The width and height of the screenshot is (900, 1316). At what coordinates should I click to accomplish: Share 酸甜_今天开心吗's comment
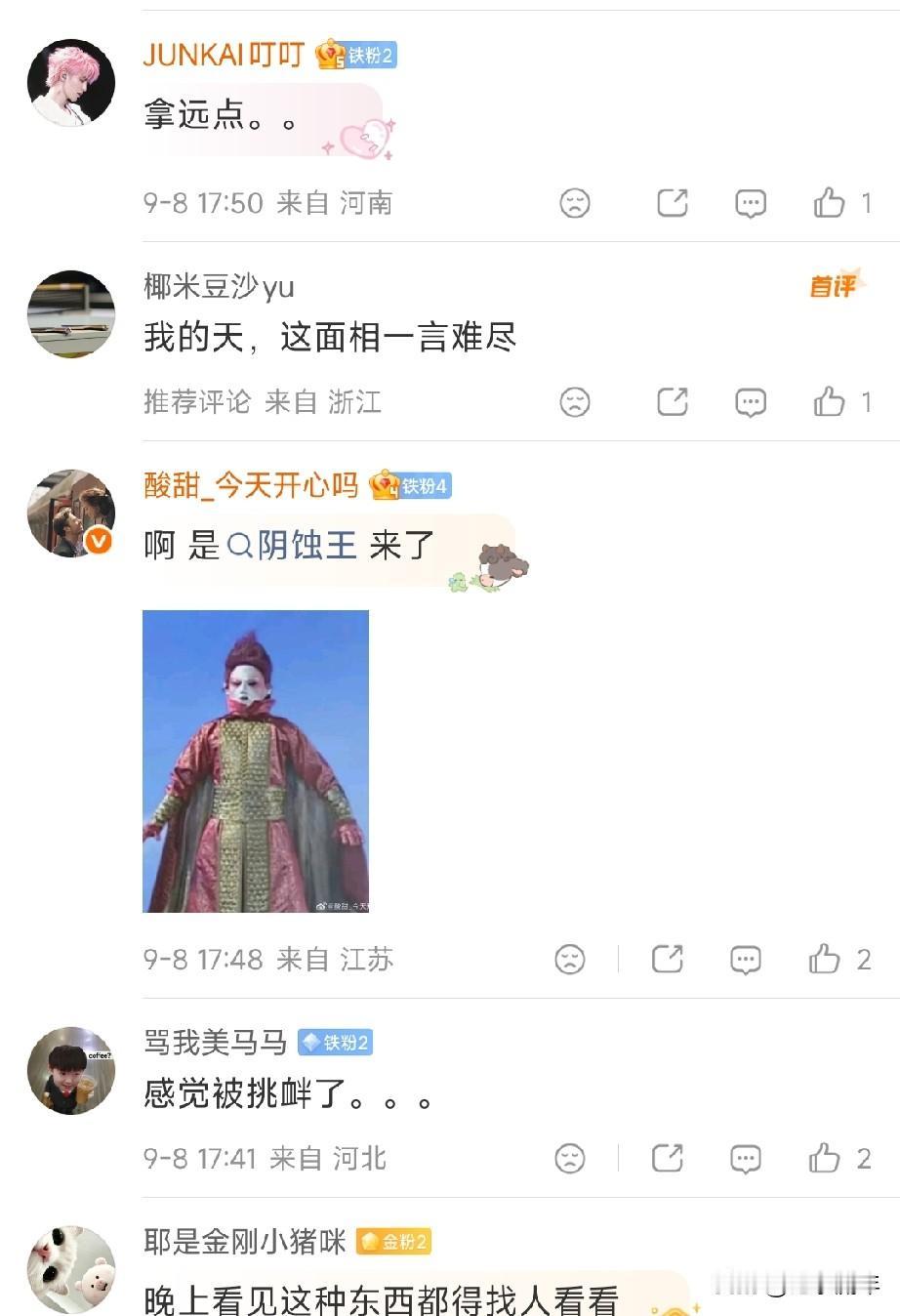point(667,960)
